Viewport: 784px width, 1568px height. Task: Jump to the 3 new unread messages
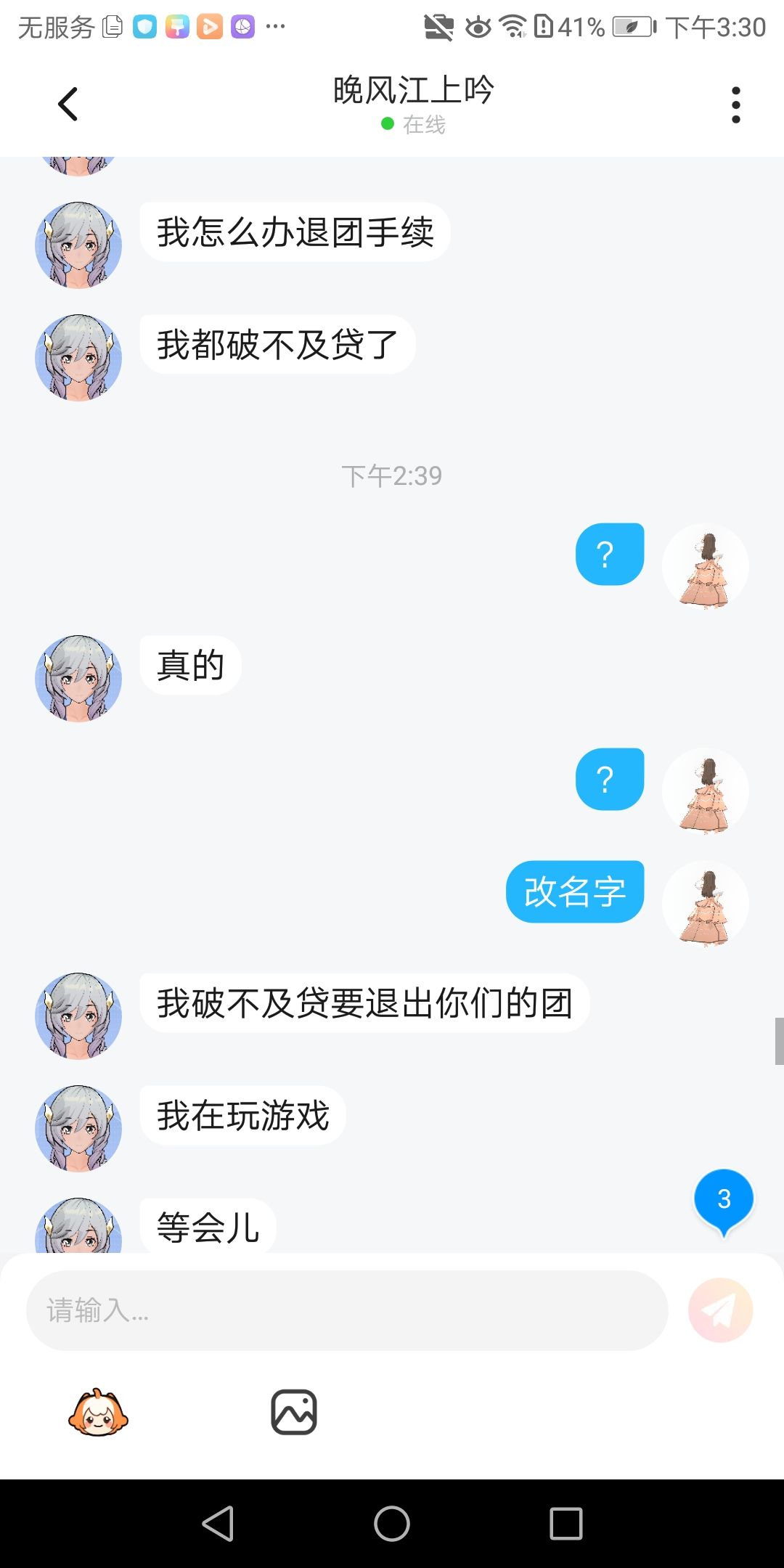click(x=724, y=1201)
